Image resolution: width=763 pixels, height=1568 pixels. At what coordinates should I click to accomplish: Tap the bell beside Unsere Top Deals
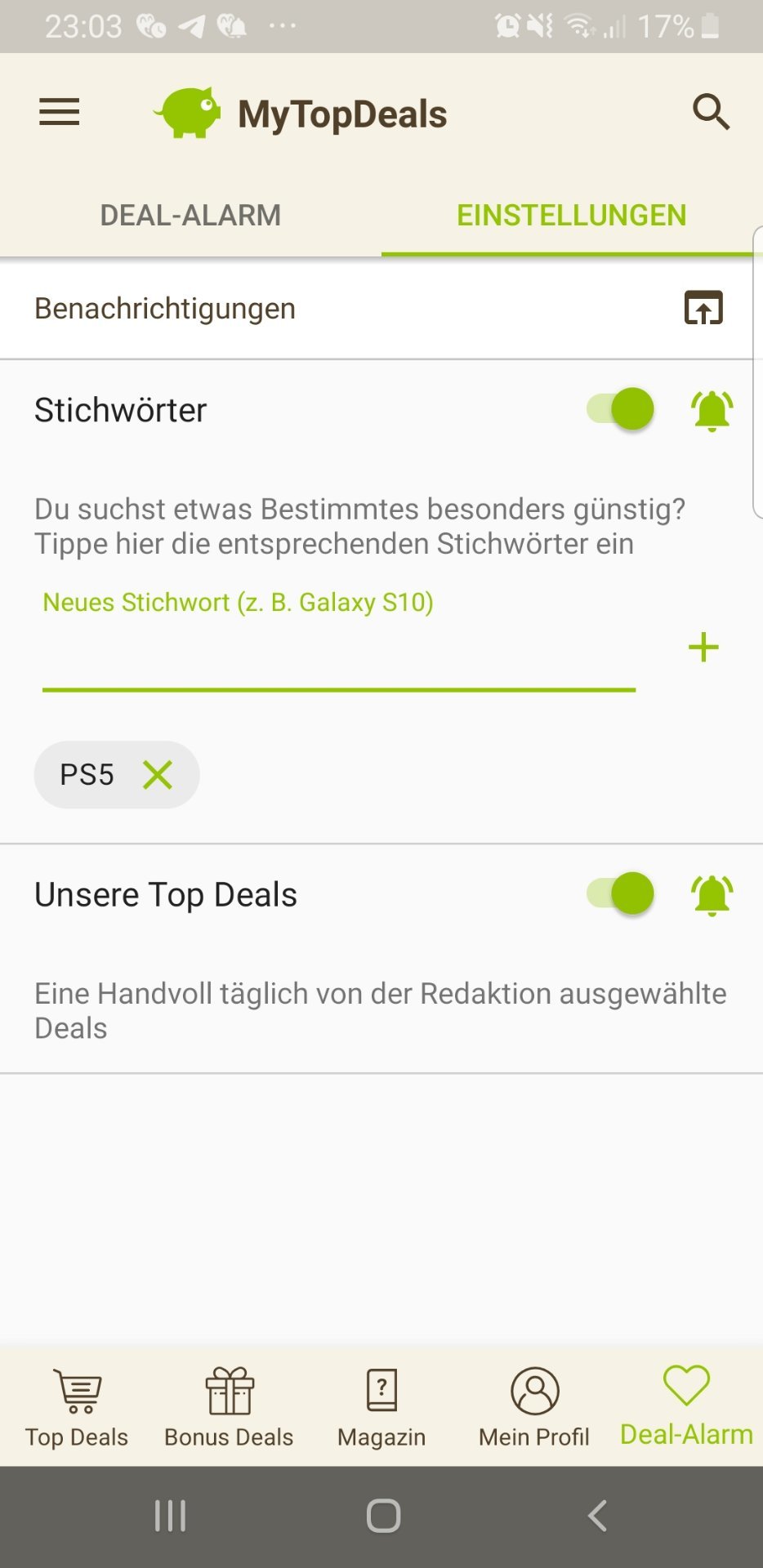click(x=712, y=895)
